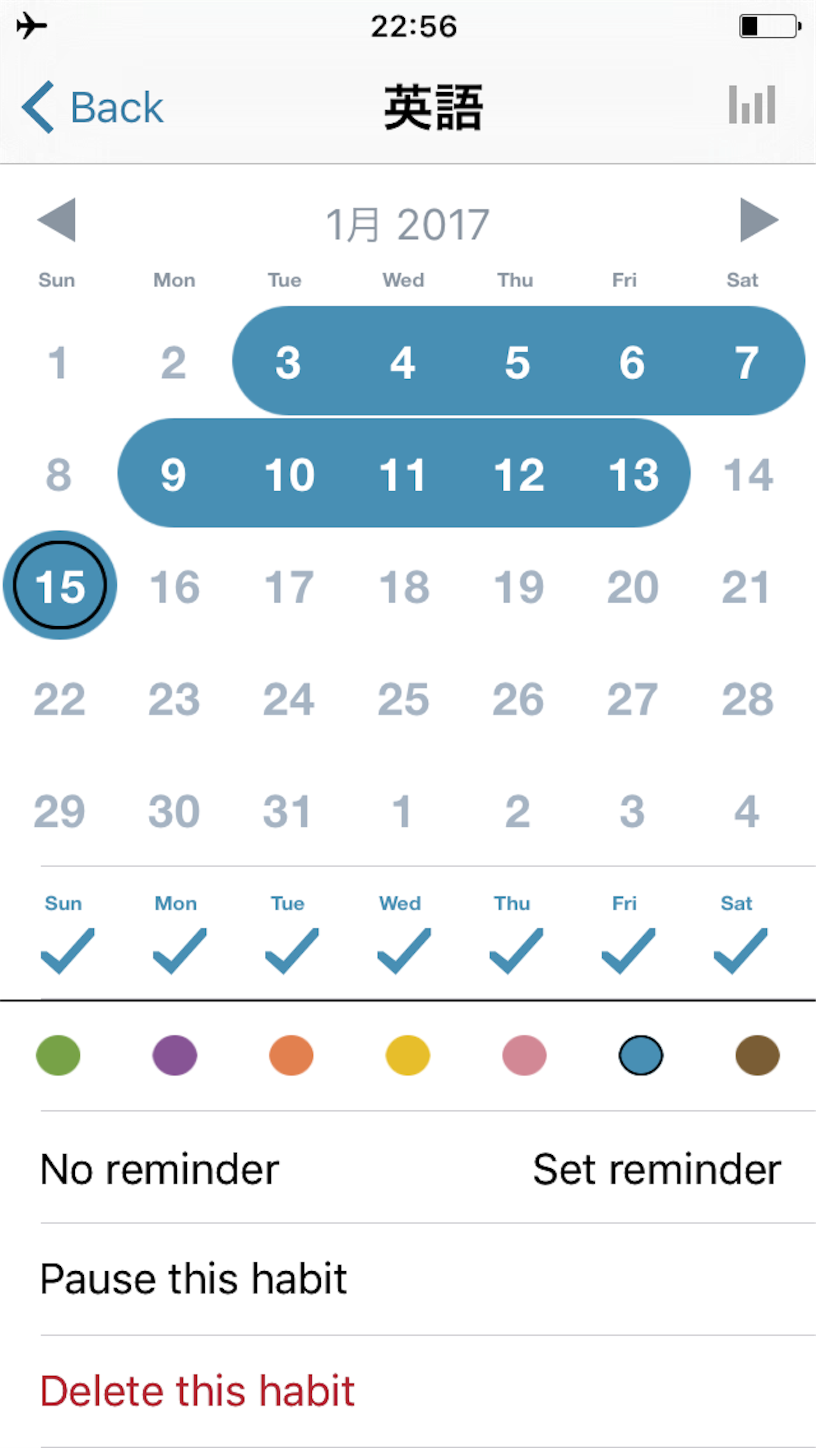The width and height of the screenshot is (816, 1448).
Task: Select January 14 on the calendar
Action: [747, 475]
